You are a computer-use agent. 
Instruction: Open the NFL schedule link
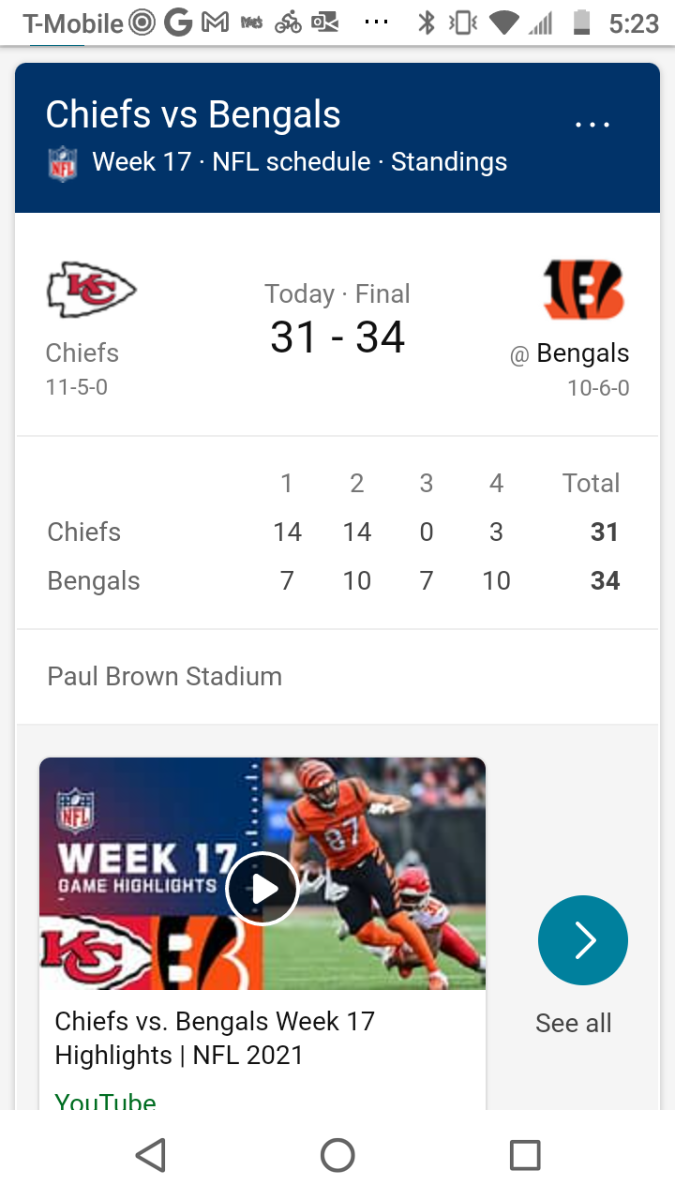291,162
